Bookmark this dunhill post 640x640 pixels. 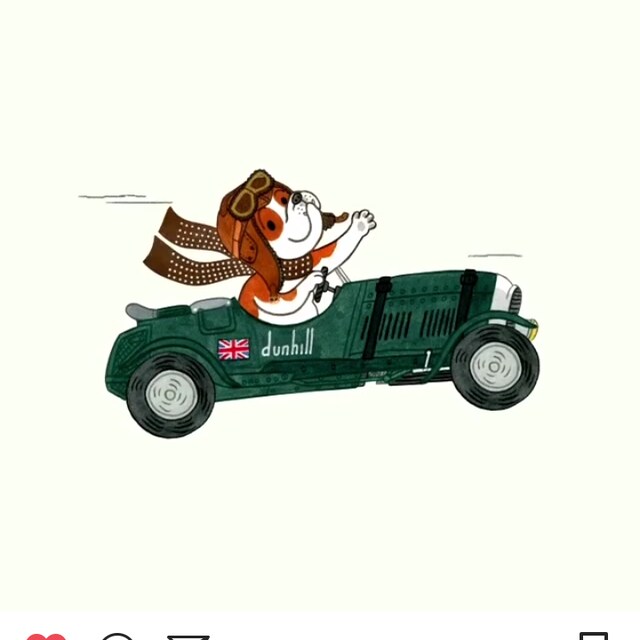(x=593, y=636)
